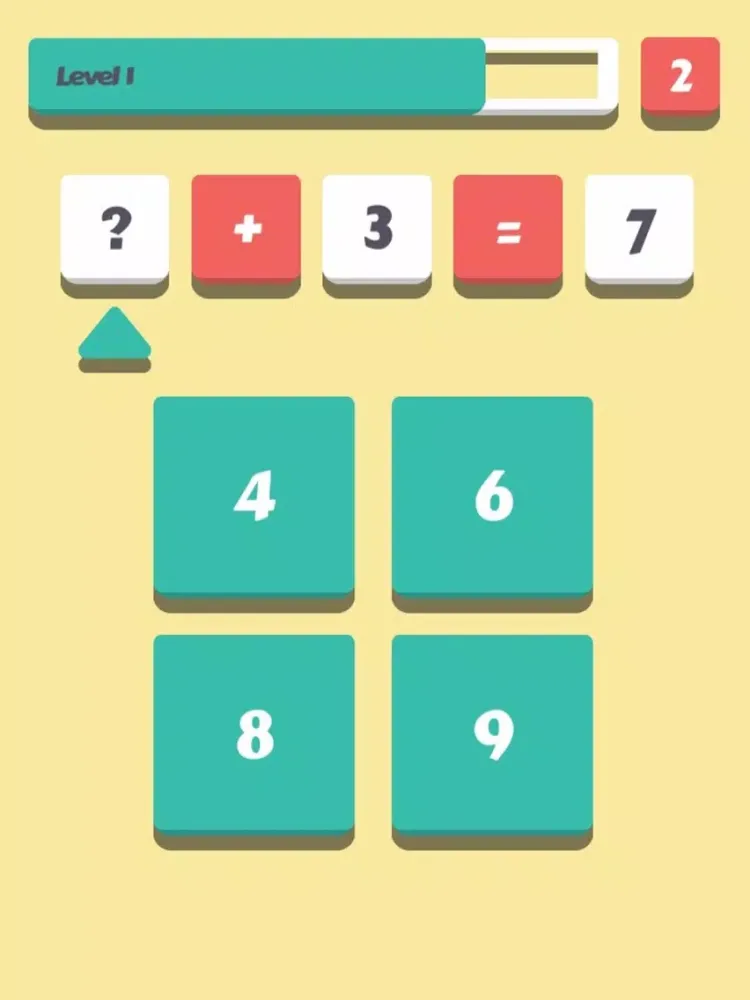This screenshot has height=1000, width=750.
Task: Click the Level 1 label
Action: coord(97,75)
